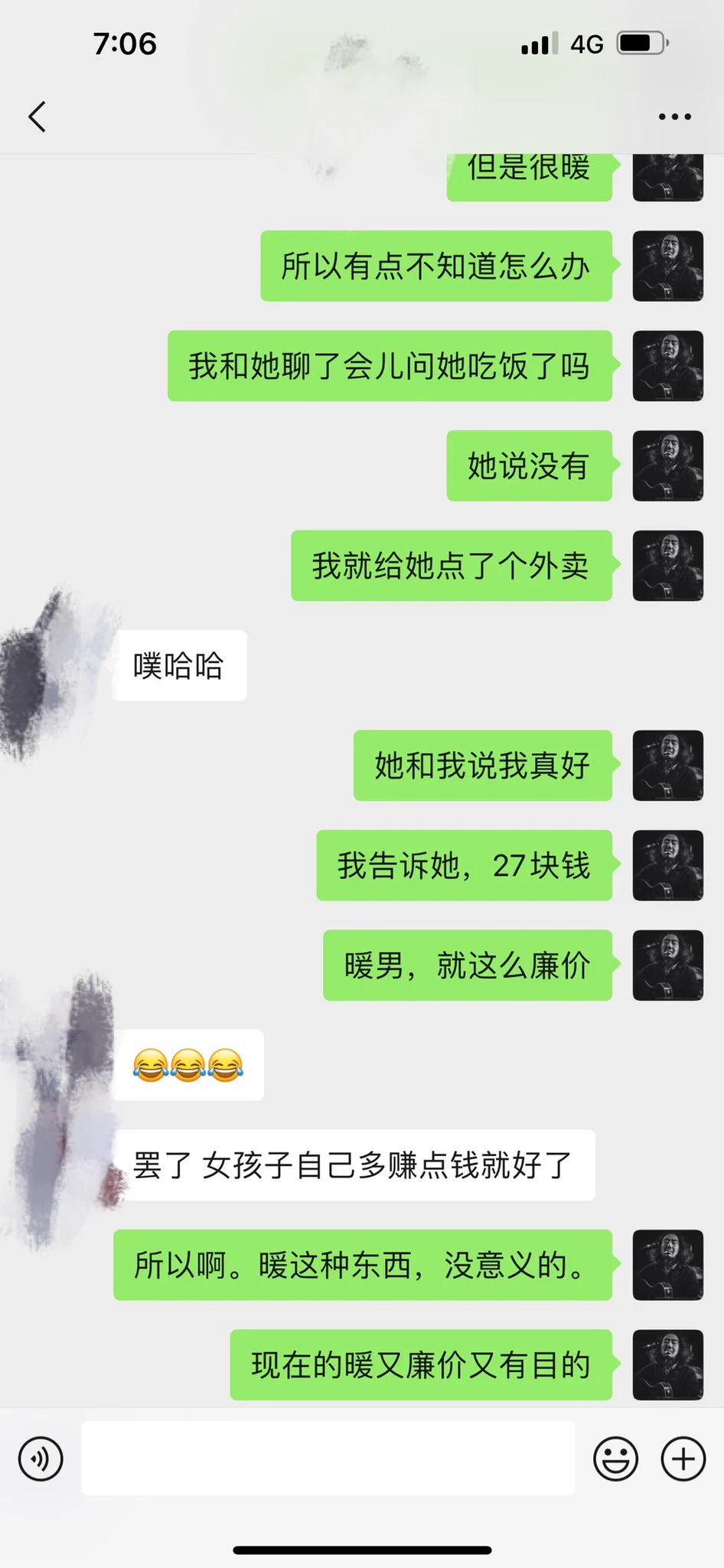Go back using the back arrow
Image resolution: width=724 pixels, height=1568 pixels.
click(x=37, y=117)
